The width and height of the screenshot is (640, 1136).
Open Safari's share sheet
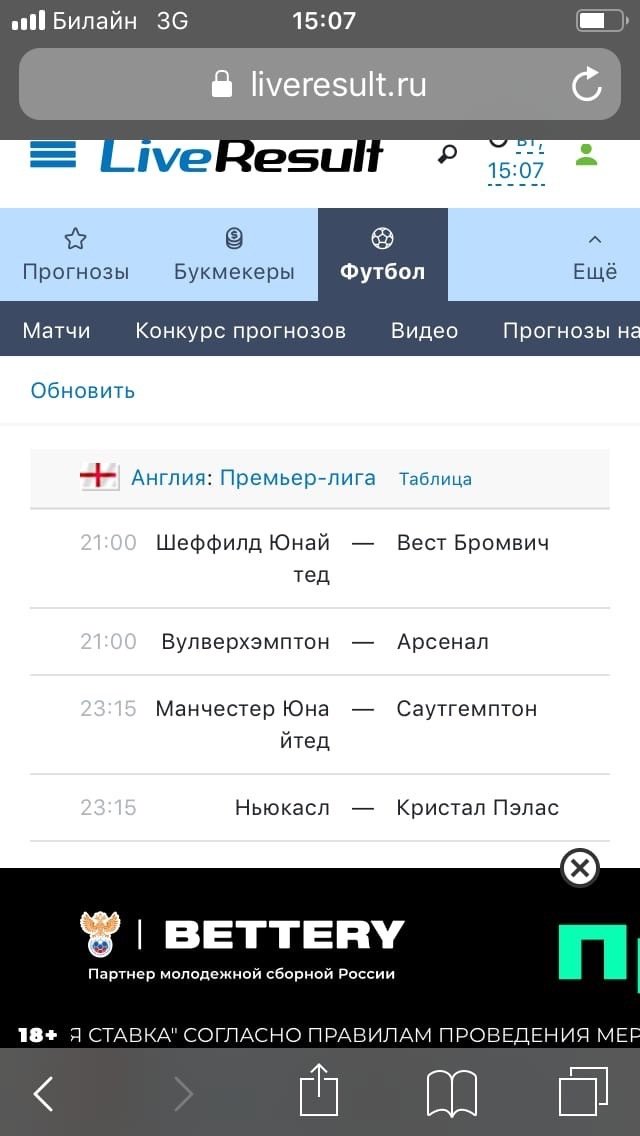[x=319, y=1092]
